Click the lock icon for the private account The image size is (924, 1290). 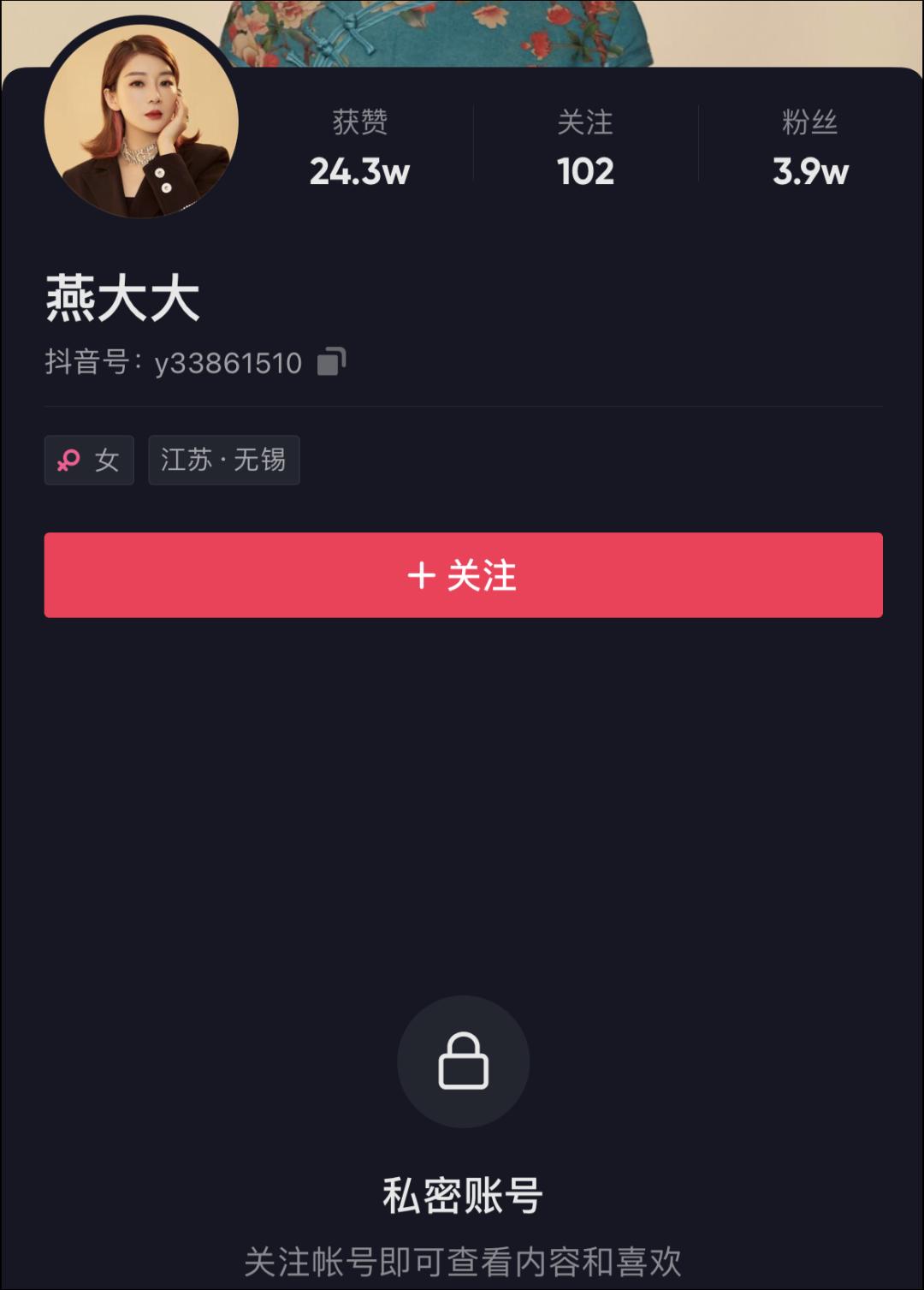[x=463, y=1061]
